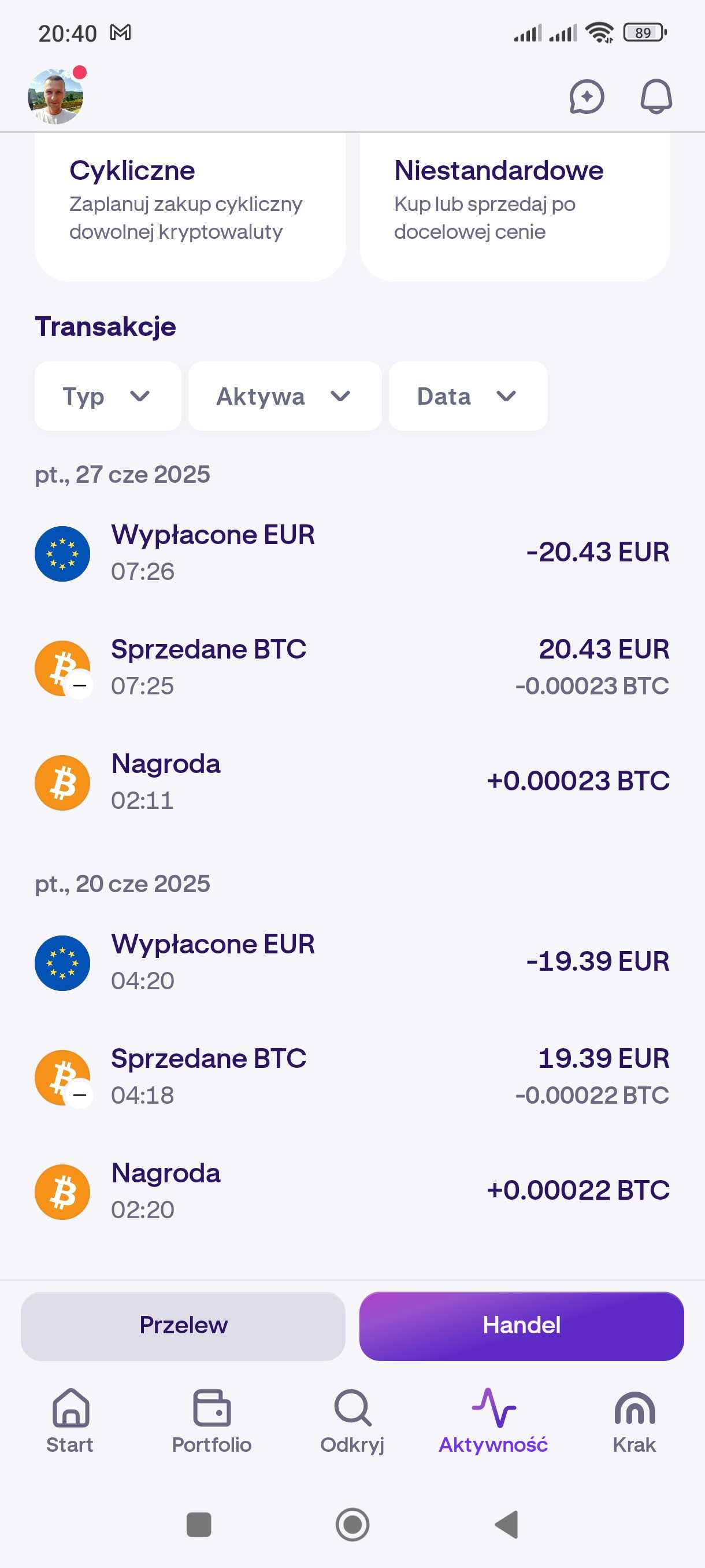The width and height of the screenshot is (705, 1568).
Task: Open the Cykliczne recurring purchase card
Action: (190, 207)
